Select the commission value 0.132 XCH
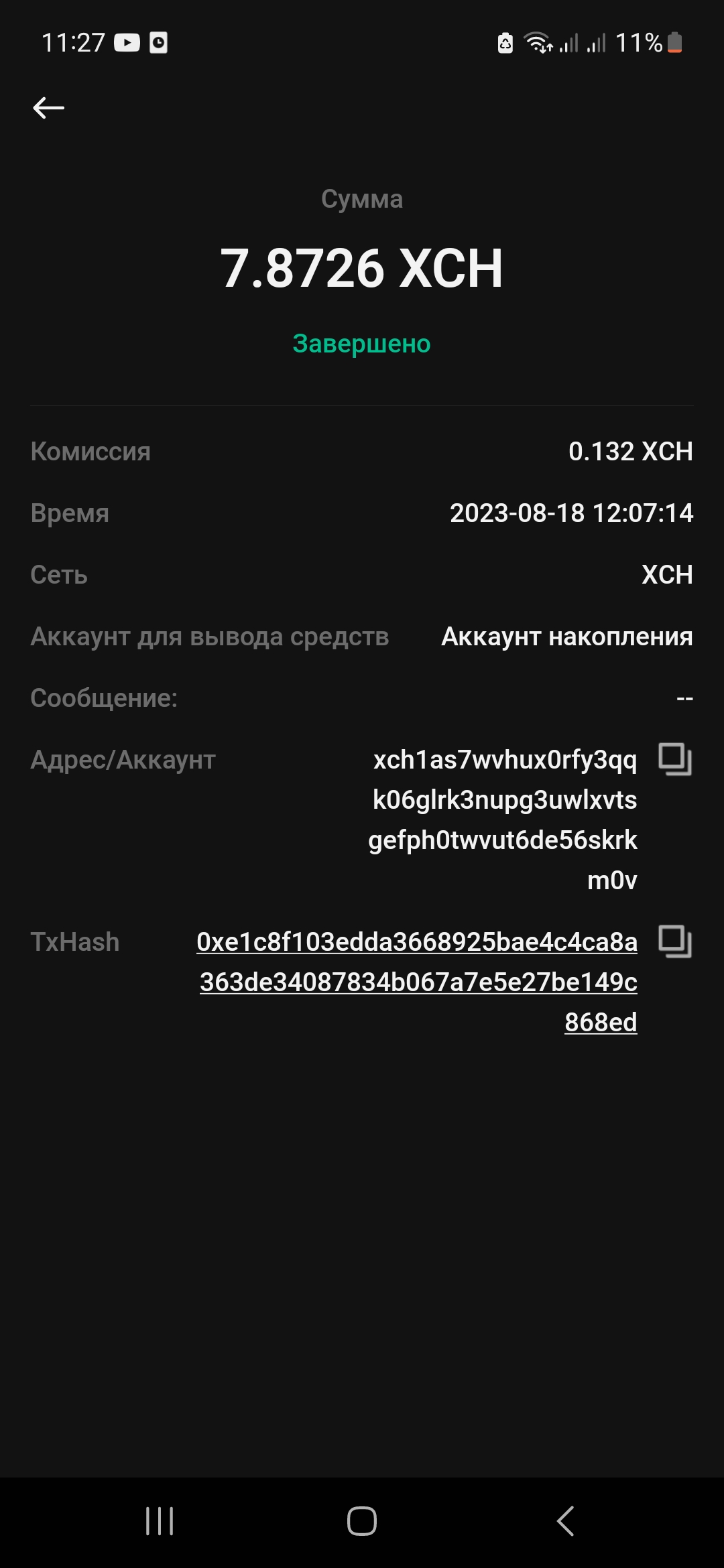The width and height of the screenshot is (724, 1568). (631, 452)
